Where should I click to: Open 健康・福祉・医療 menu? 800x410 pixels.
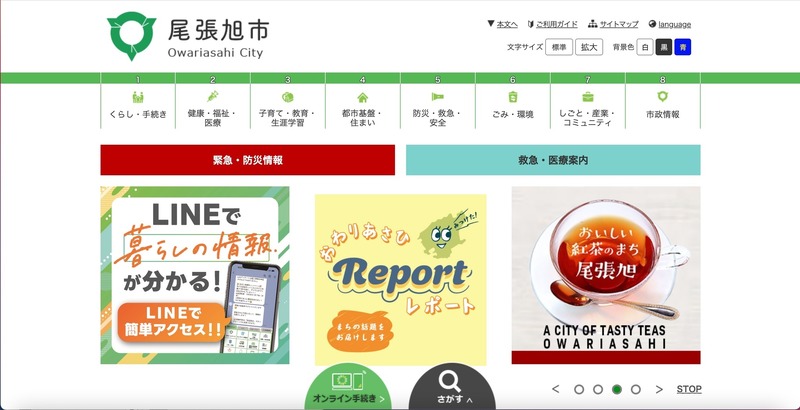(212, 108)
